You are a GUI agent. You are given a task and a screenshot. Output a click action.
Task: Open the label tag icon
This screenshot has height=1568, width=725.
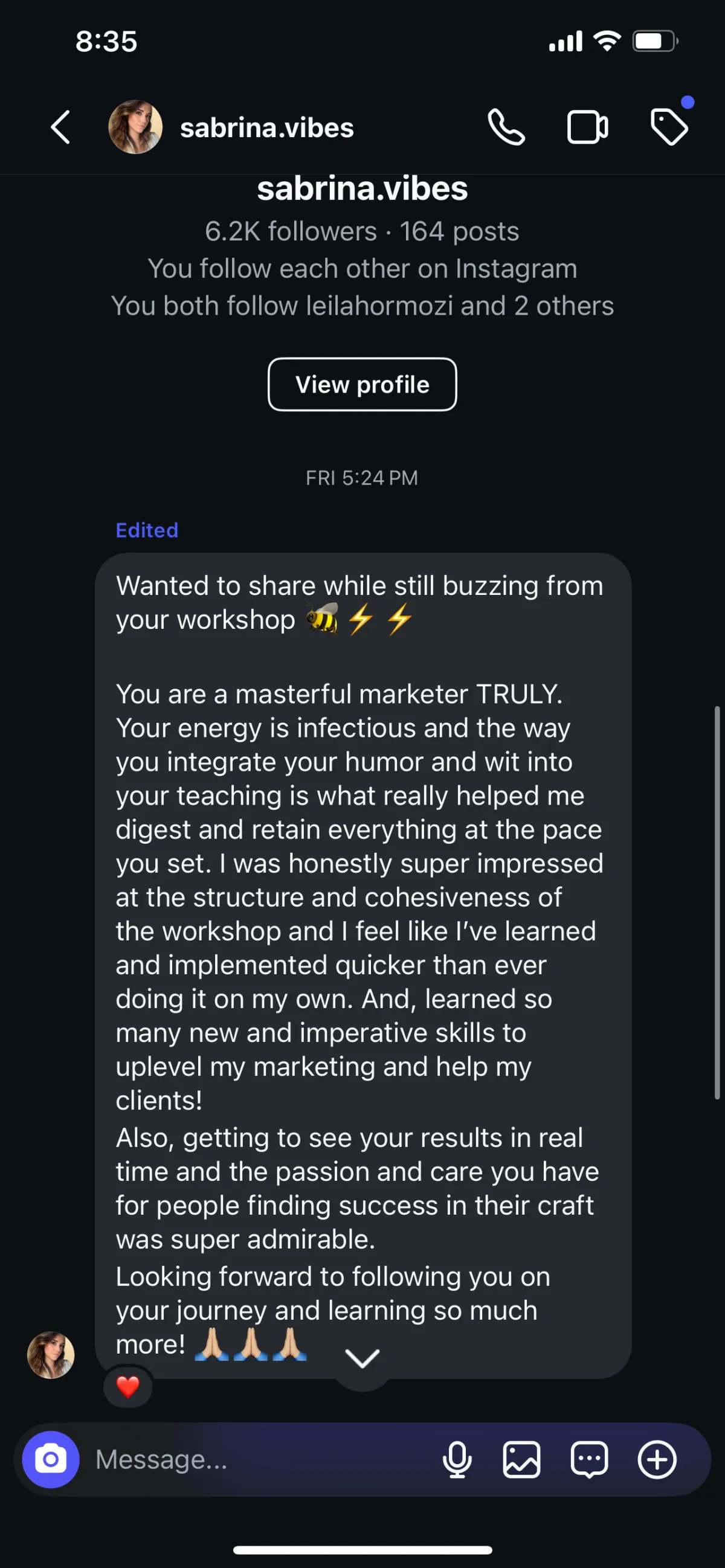669,127
